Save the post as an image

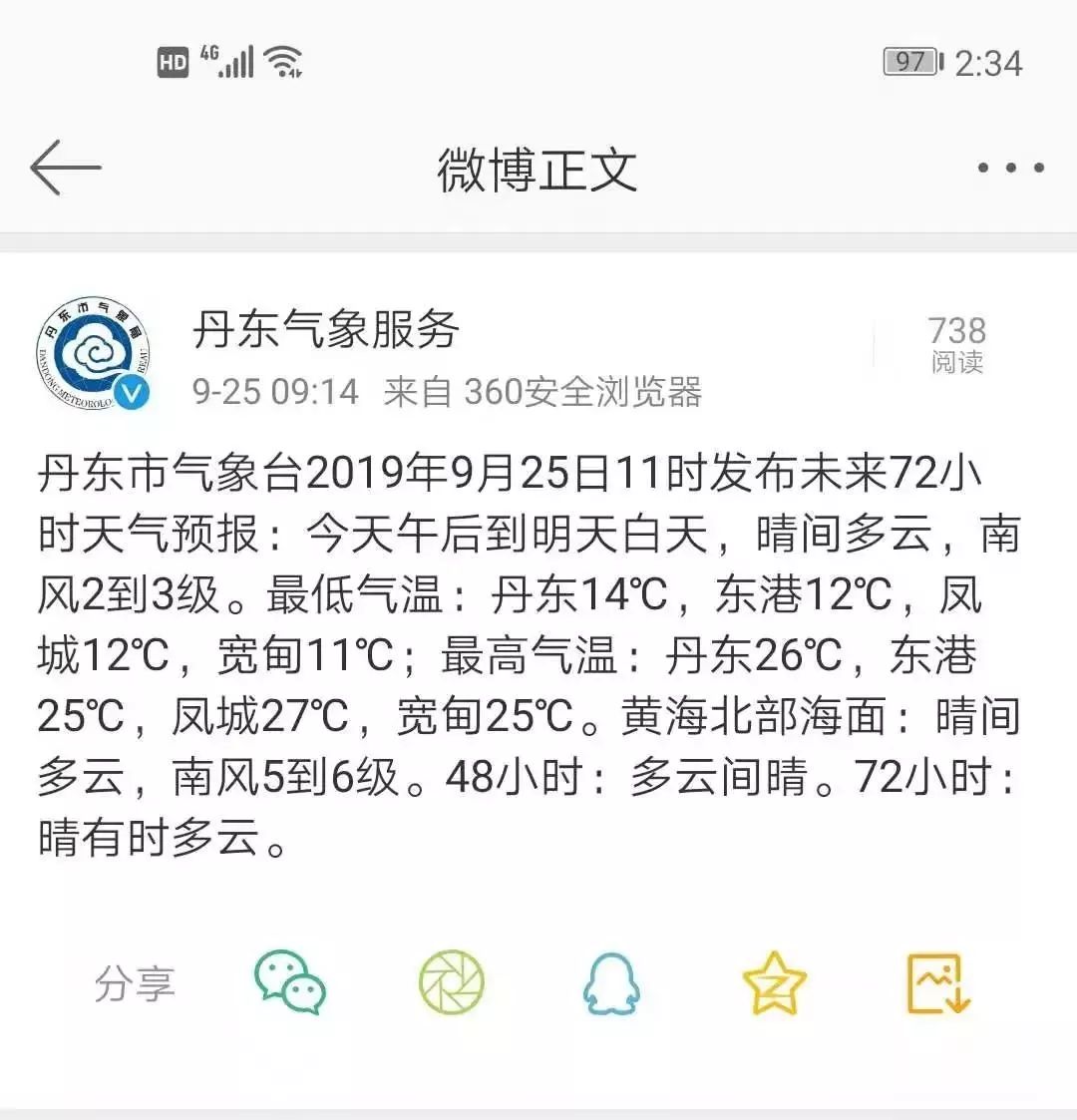click(x=937, y=983)
